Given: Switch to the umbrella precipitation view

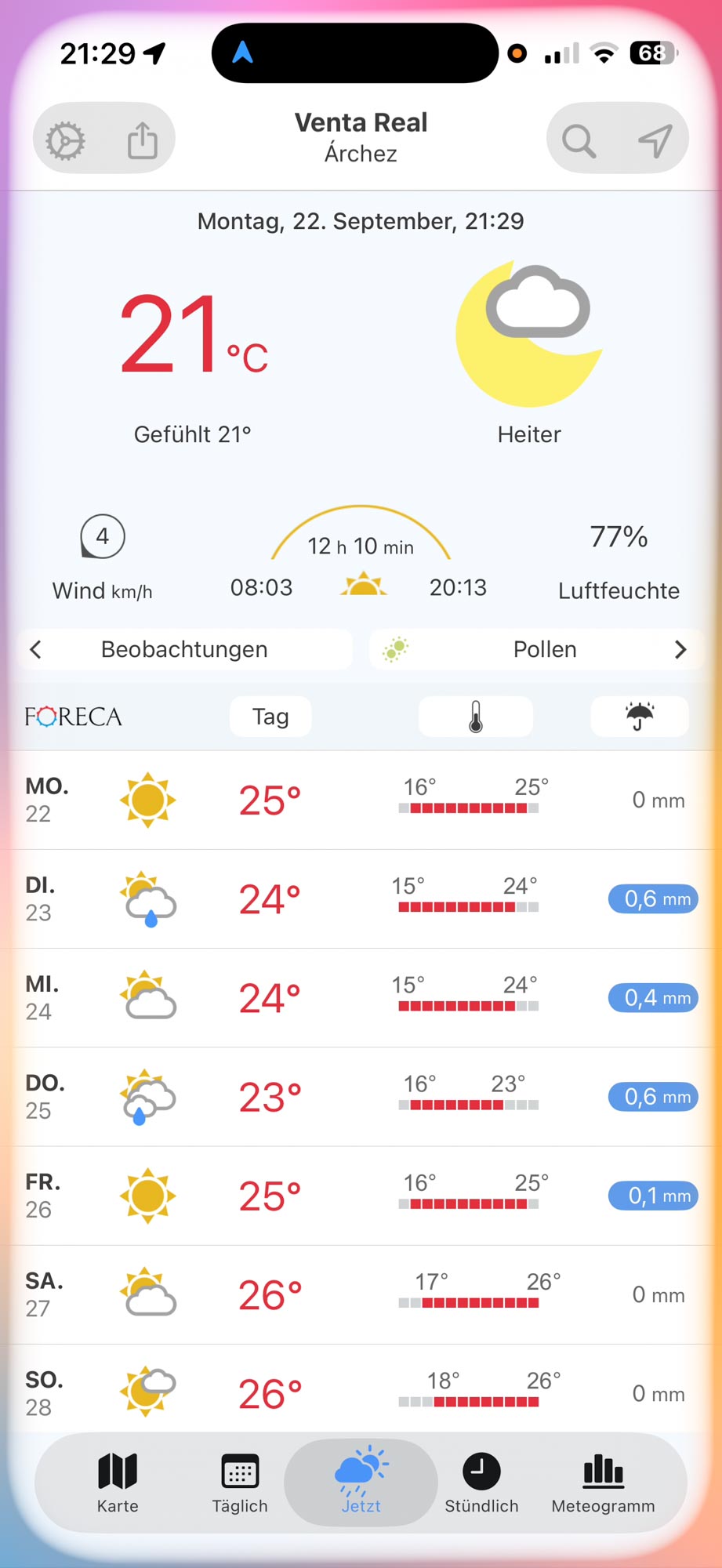Looking at the screenshot, I should pos(640,717).
